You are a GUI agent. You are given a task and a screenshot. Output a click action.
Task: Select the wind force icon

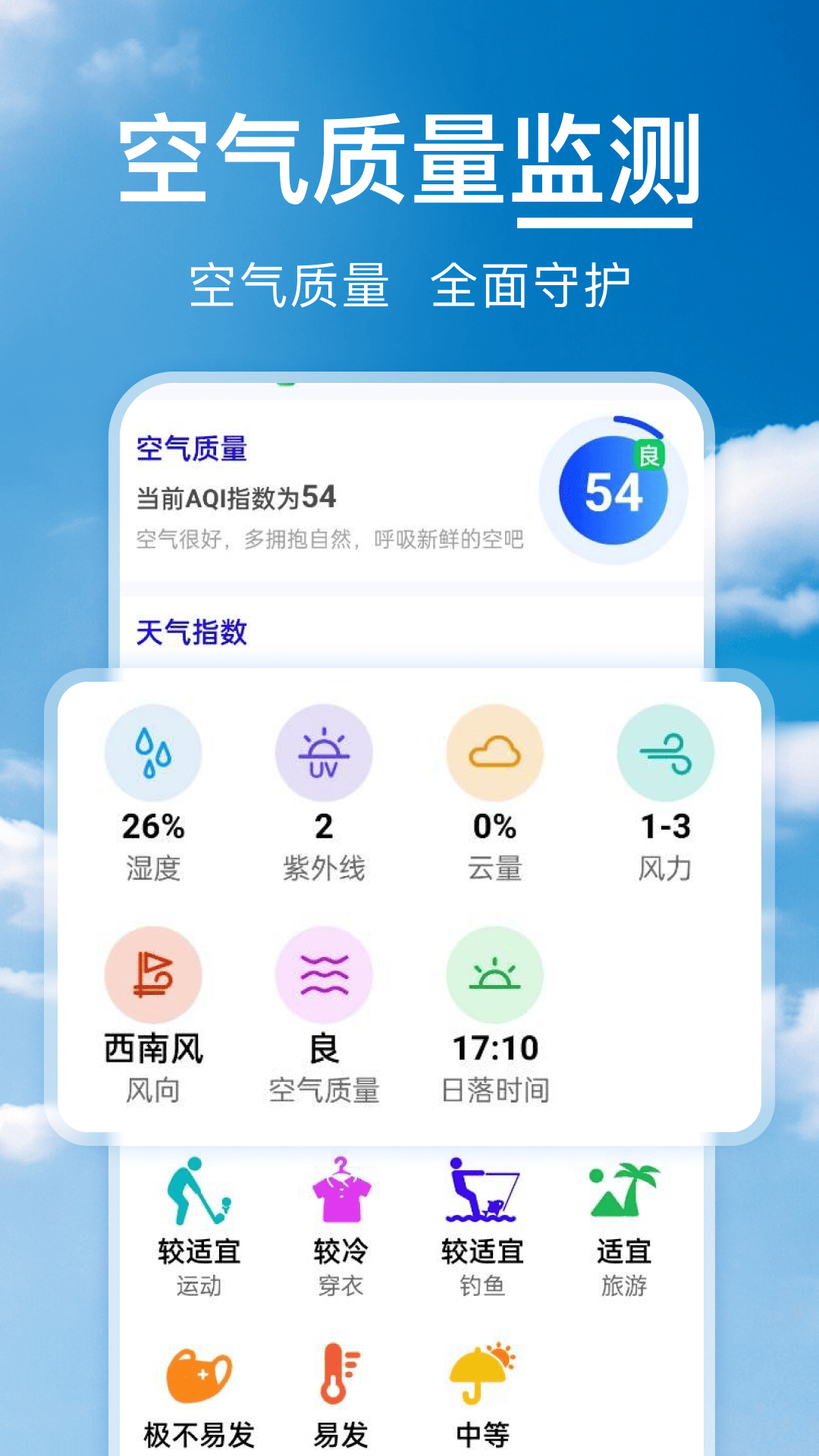(x=664, y=751)
